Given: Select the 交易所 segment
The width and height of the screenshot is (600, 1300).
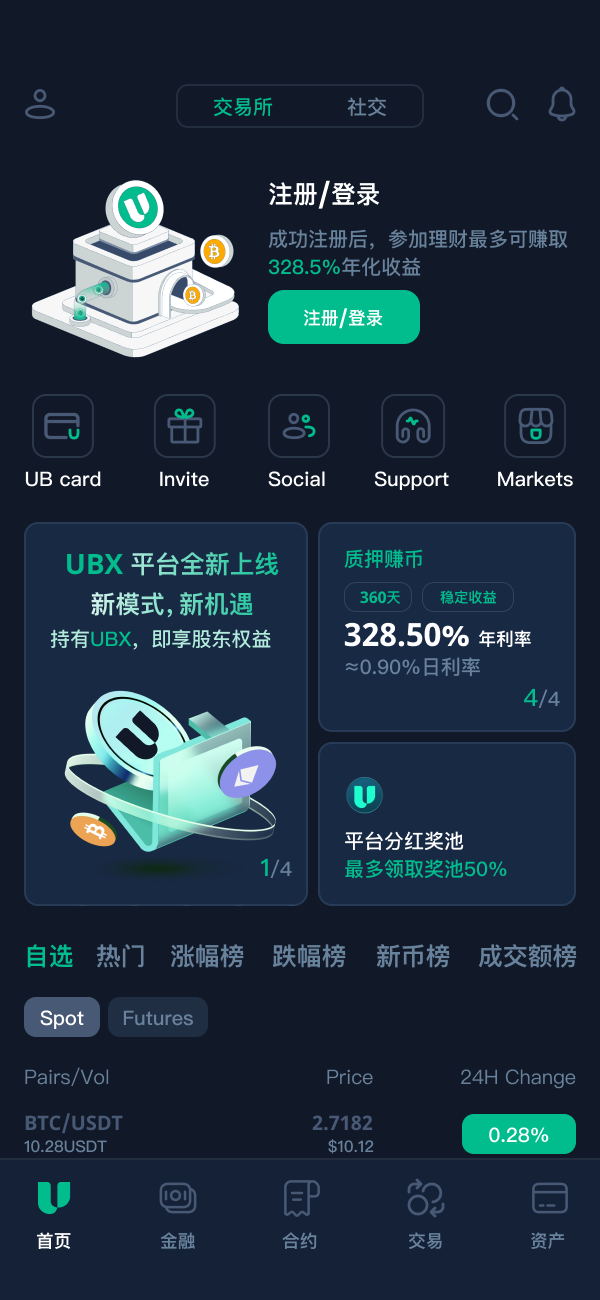Looking at the screenshot, I should coord(243,107).
